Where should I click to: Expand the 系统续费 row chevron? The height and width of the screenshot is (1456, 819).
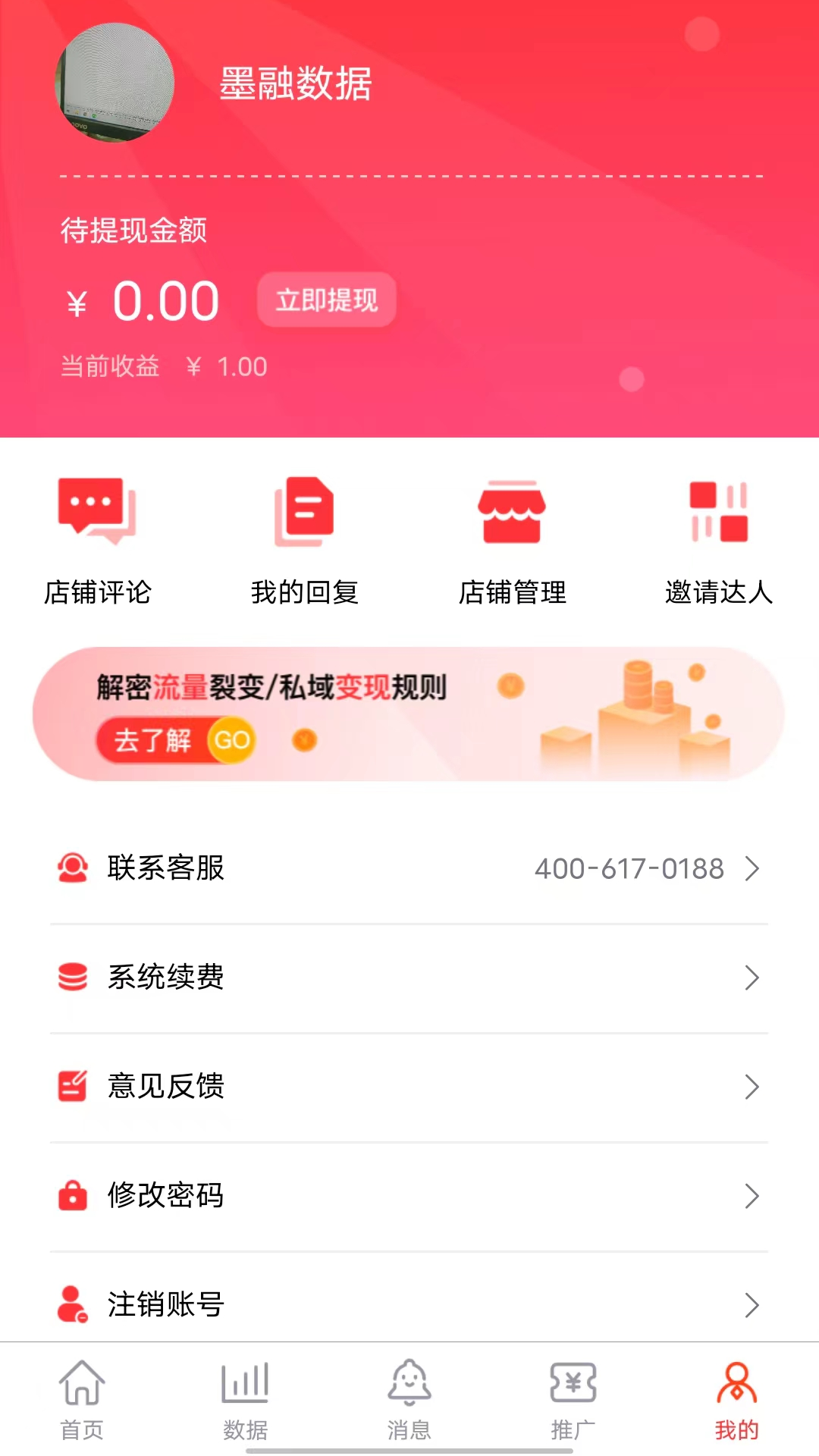752,977
